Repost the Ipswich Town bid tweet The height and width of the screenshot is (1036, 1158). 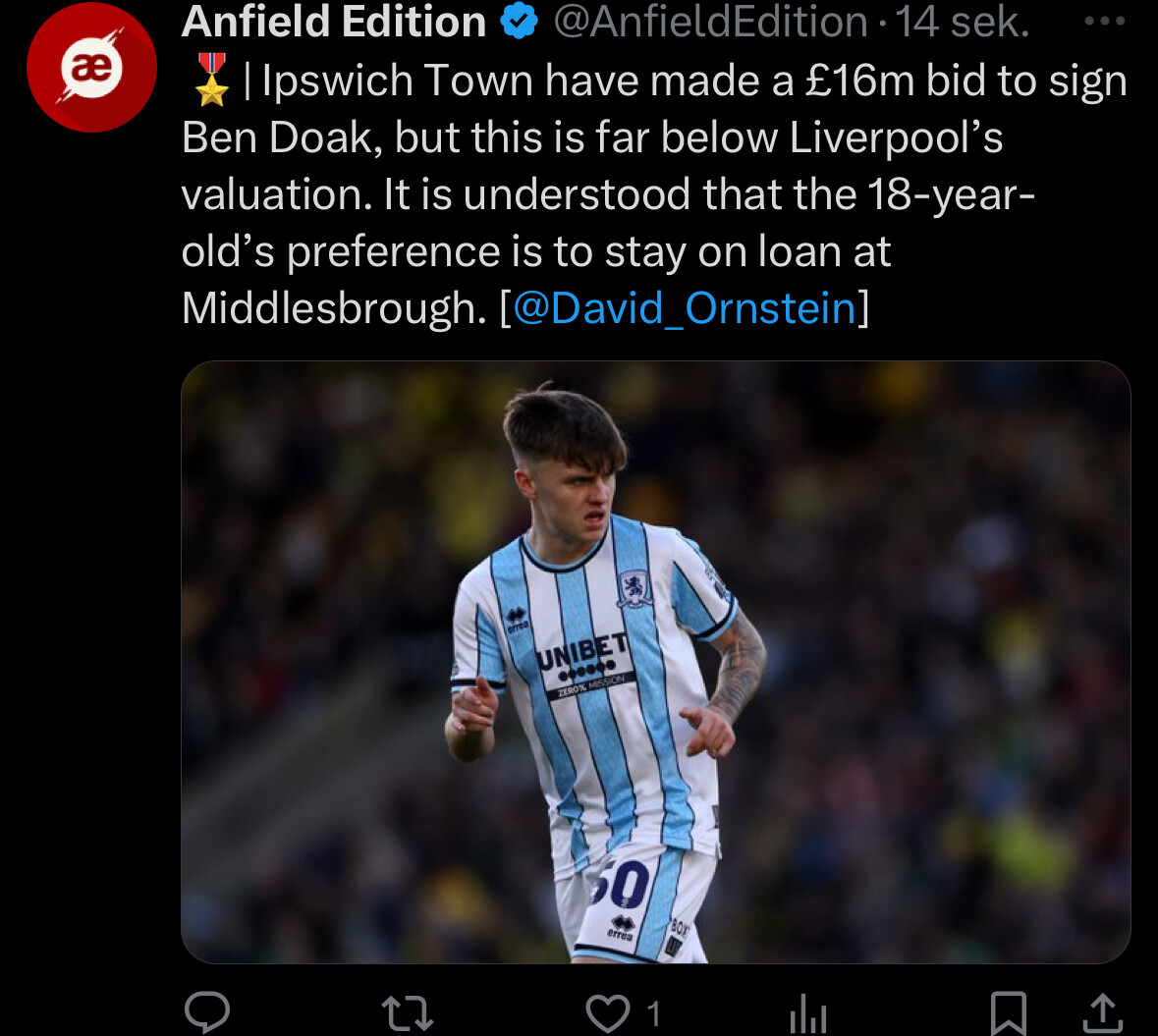pos(408,1012)
